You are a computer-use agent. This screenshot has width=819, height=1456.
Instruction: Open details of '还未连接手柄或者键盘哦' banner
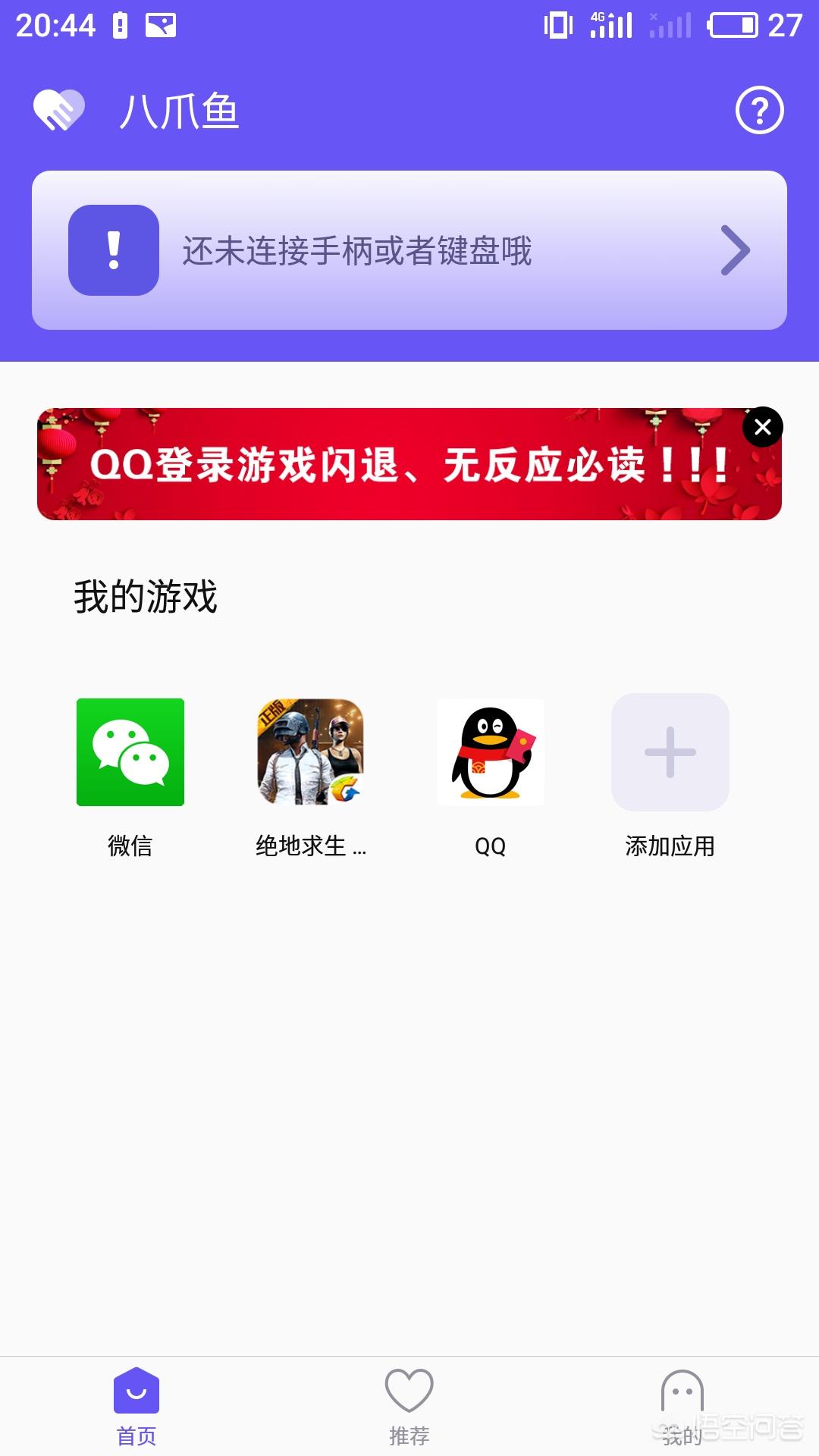click(x=409, y=250)
